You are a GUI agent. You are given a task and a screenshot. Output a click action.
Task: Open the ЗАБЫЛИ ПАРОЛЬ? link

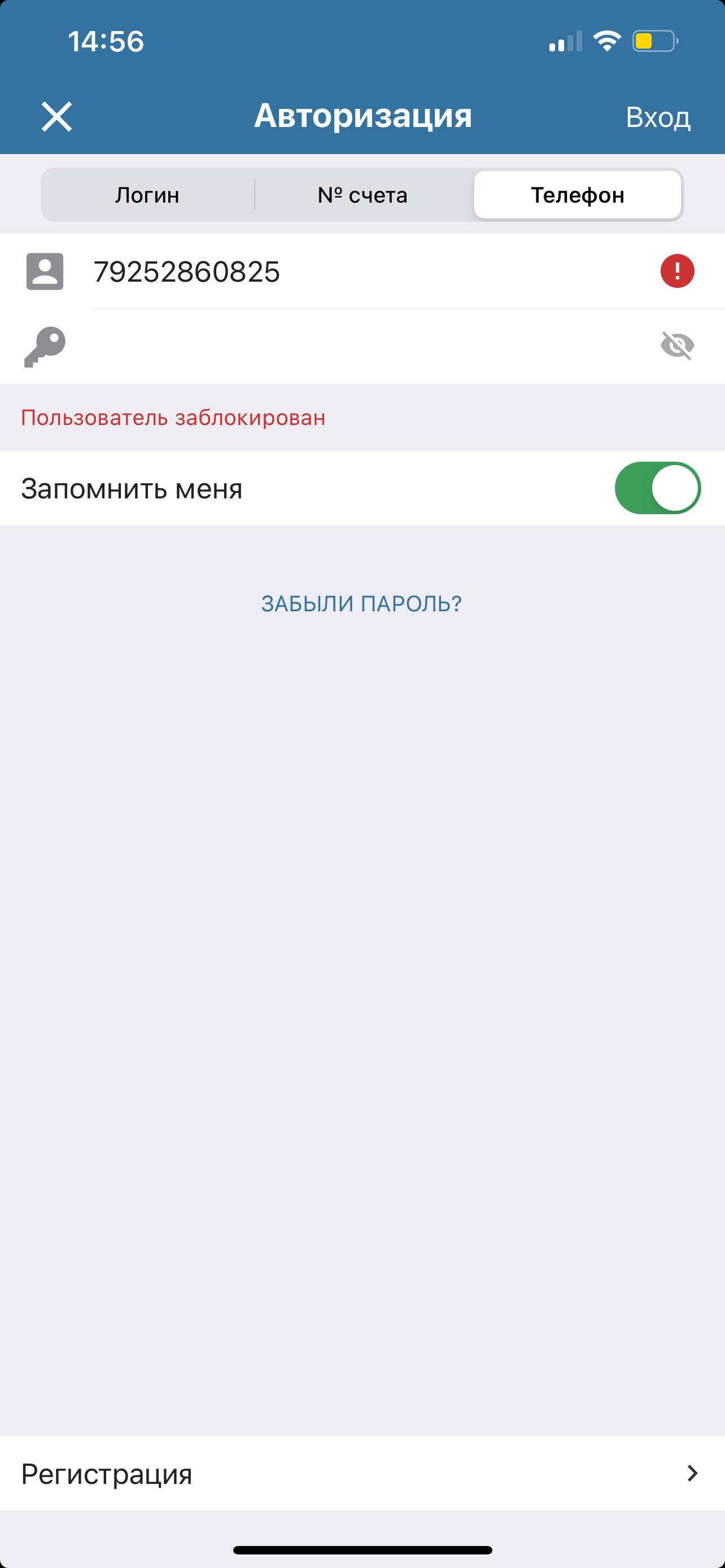(361, 604)
